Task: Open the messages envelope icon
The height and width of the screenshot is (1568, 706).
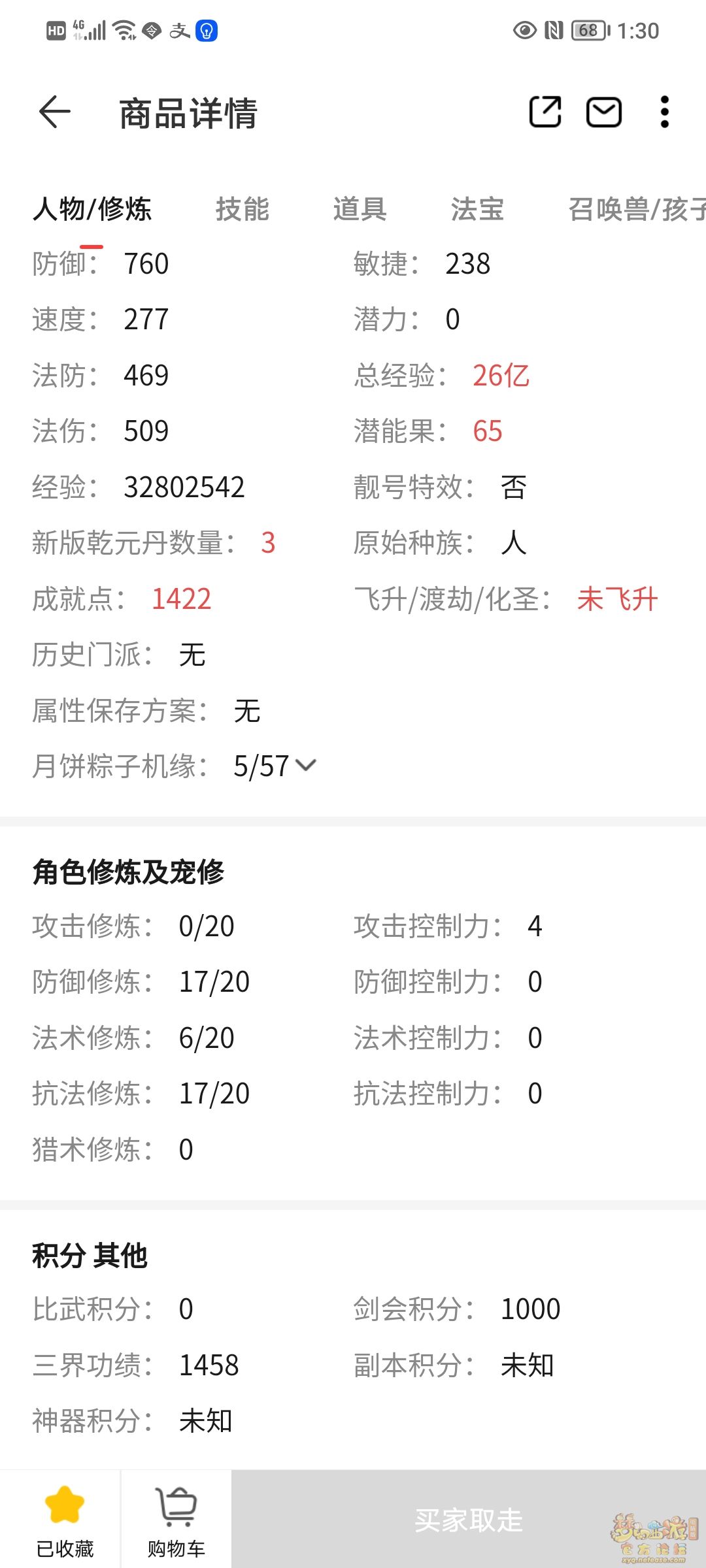Action: click(x=603, y=112)
